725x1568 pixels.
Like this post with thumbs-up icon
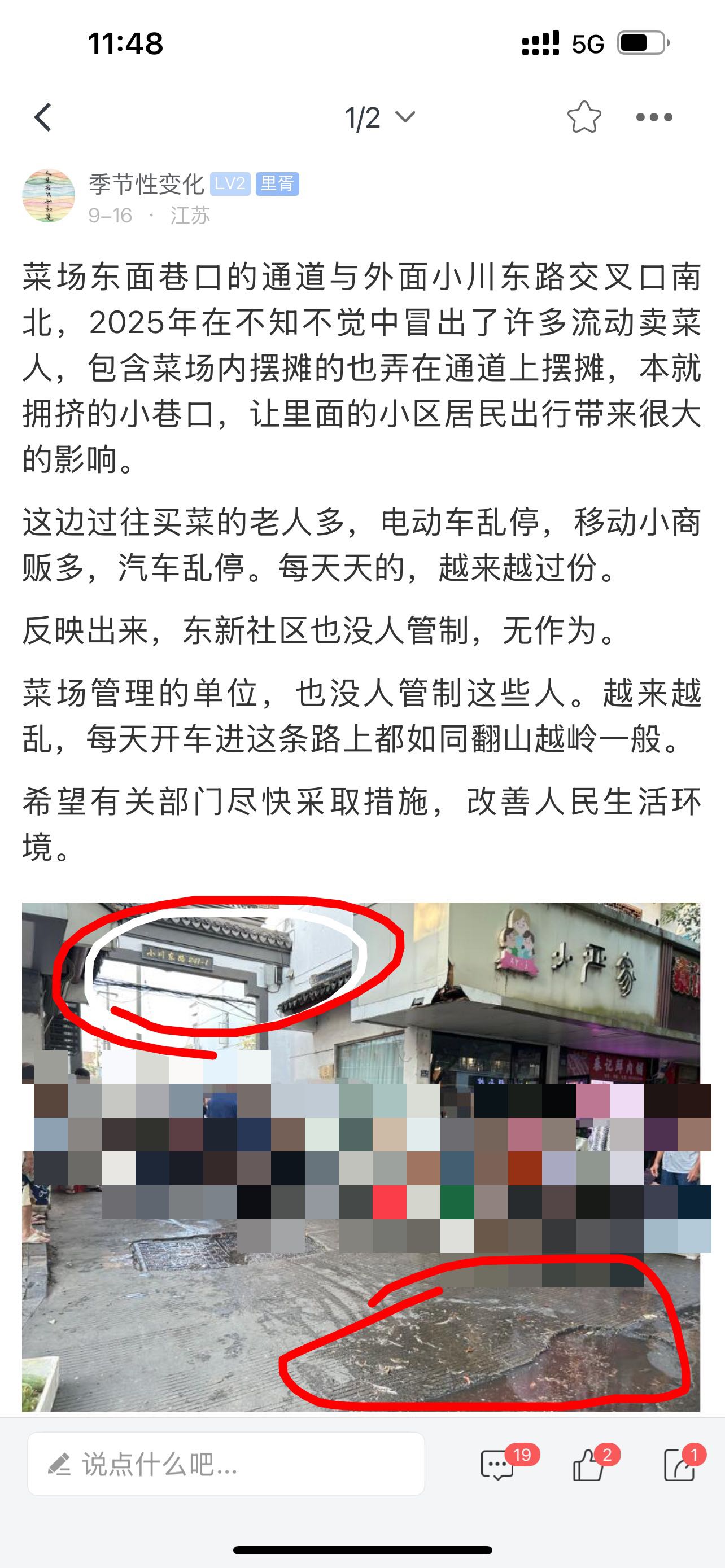[x=589, y=1465]
